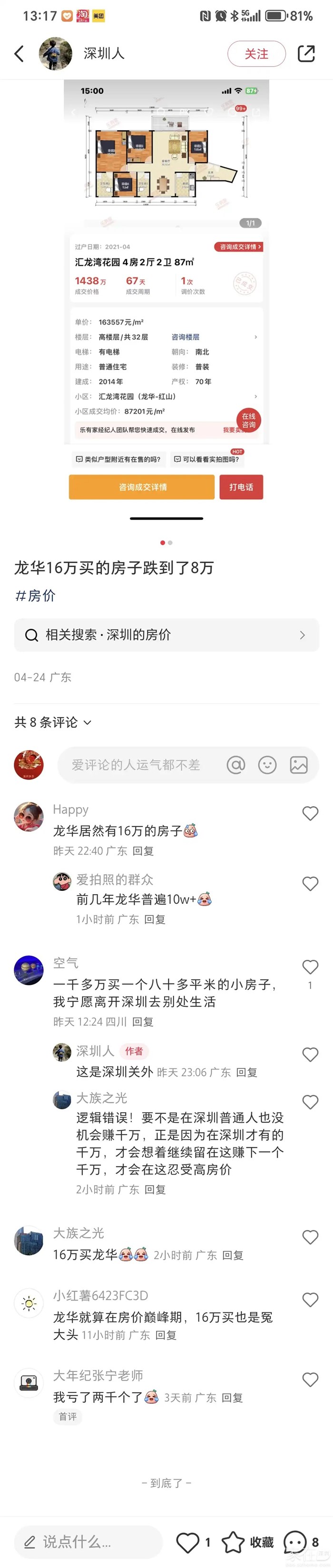Go back using the top-left arrow

pyautogui.click(x=19, y=54)
